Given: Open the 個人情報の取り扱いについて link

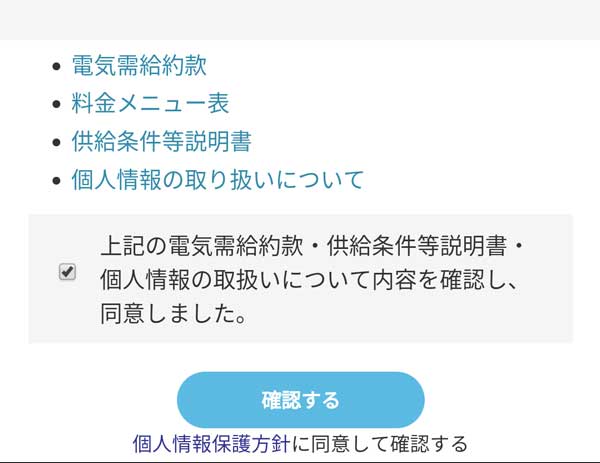Looking at the screenshot, I should pos(217,180).
